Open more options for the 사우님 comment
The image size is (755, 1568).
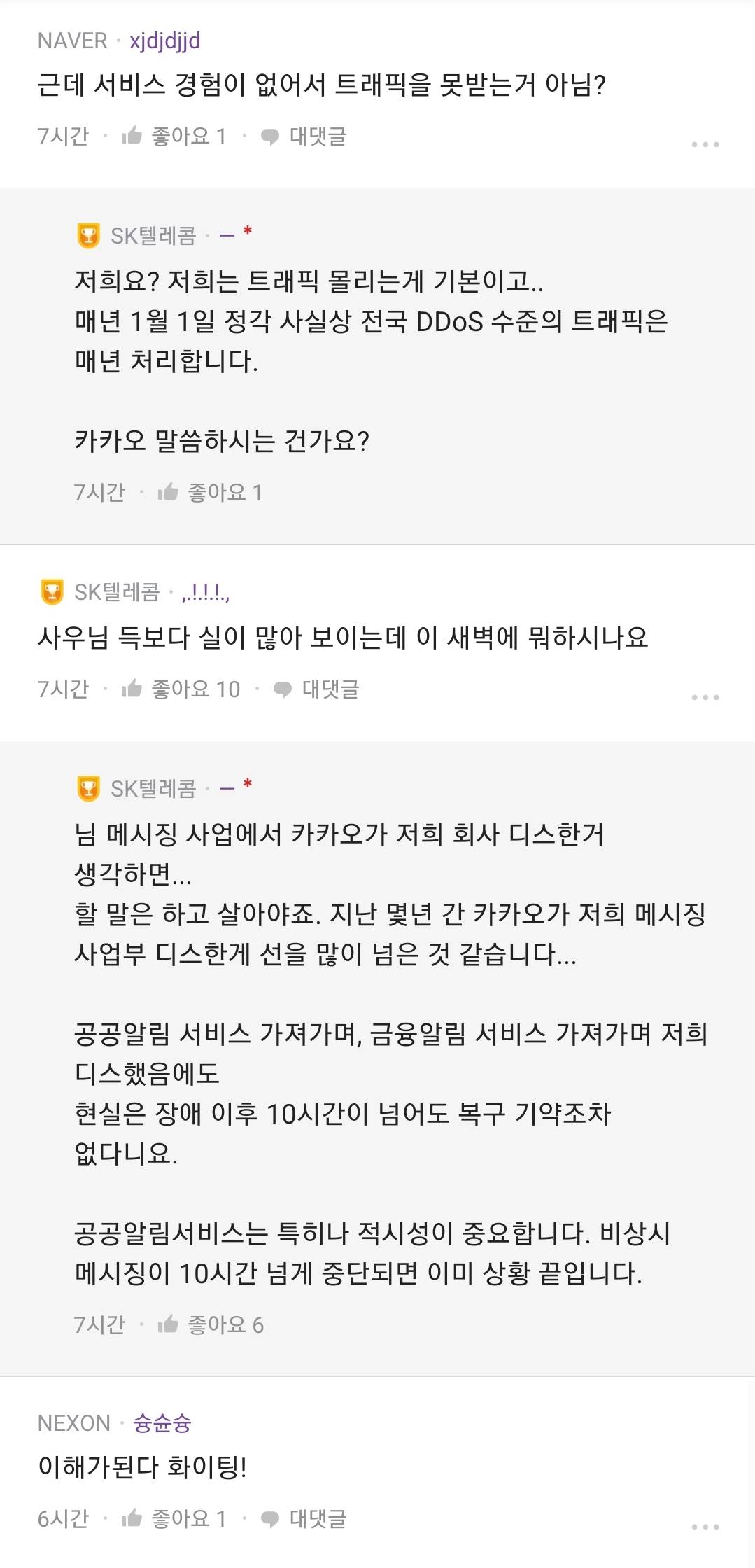[705, 697]
